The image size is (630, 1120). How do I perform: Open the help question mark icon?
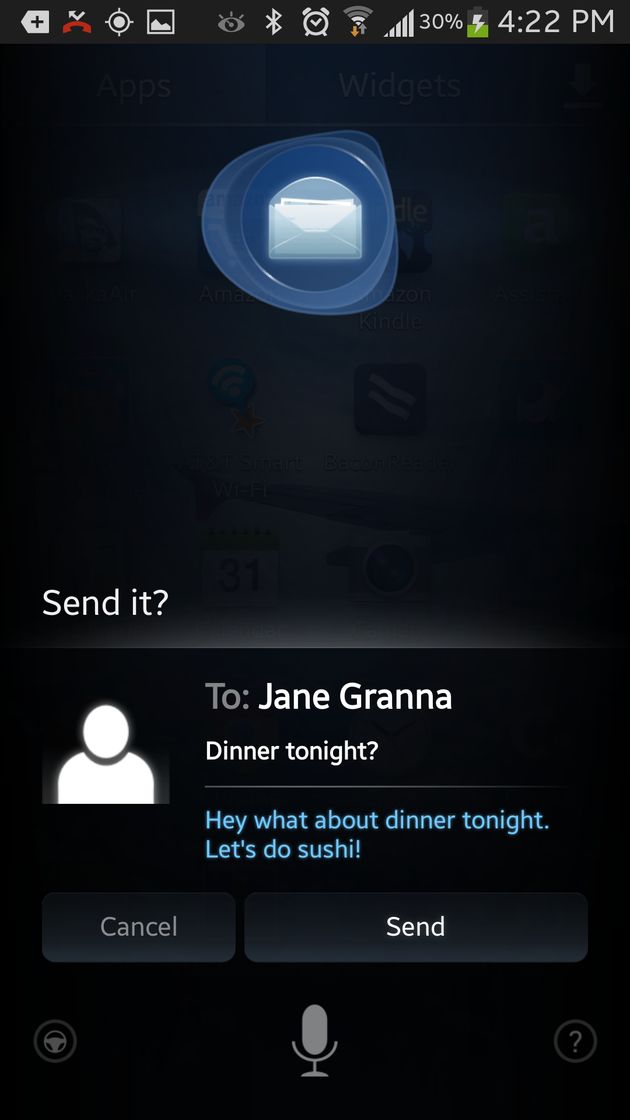coord(575,1042)
